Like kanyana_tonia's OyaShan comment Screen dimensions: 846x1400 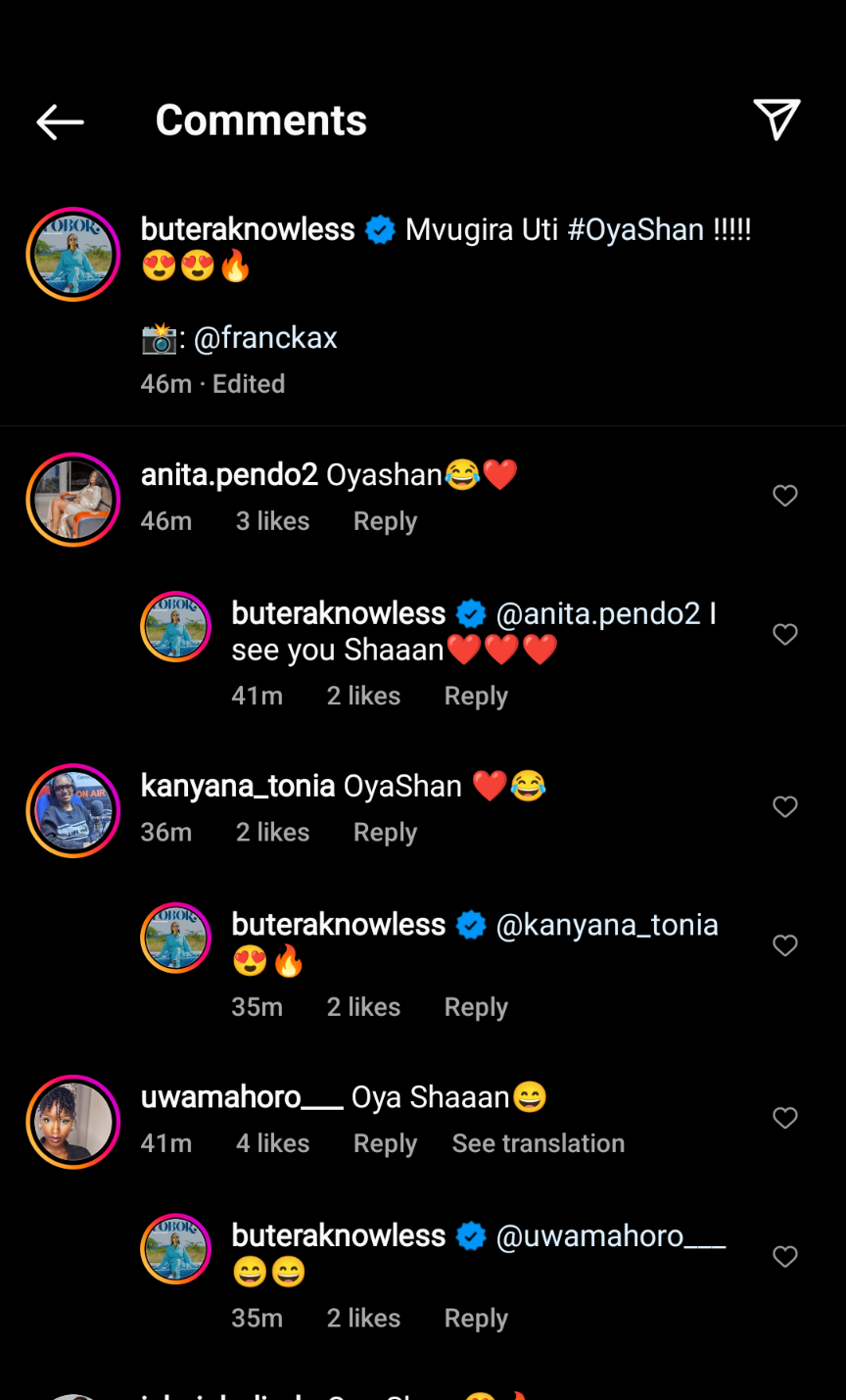pos(785,807)
